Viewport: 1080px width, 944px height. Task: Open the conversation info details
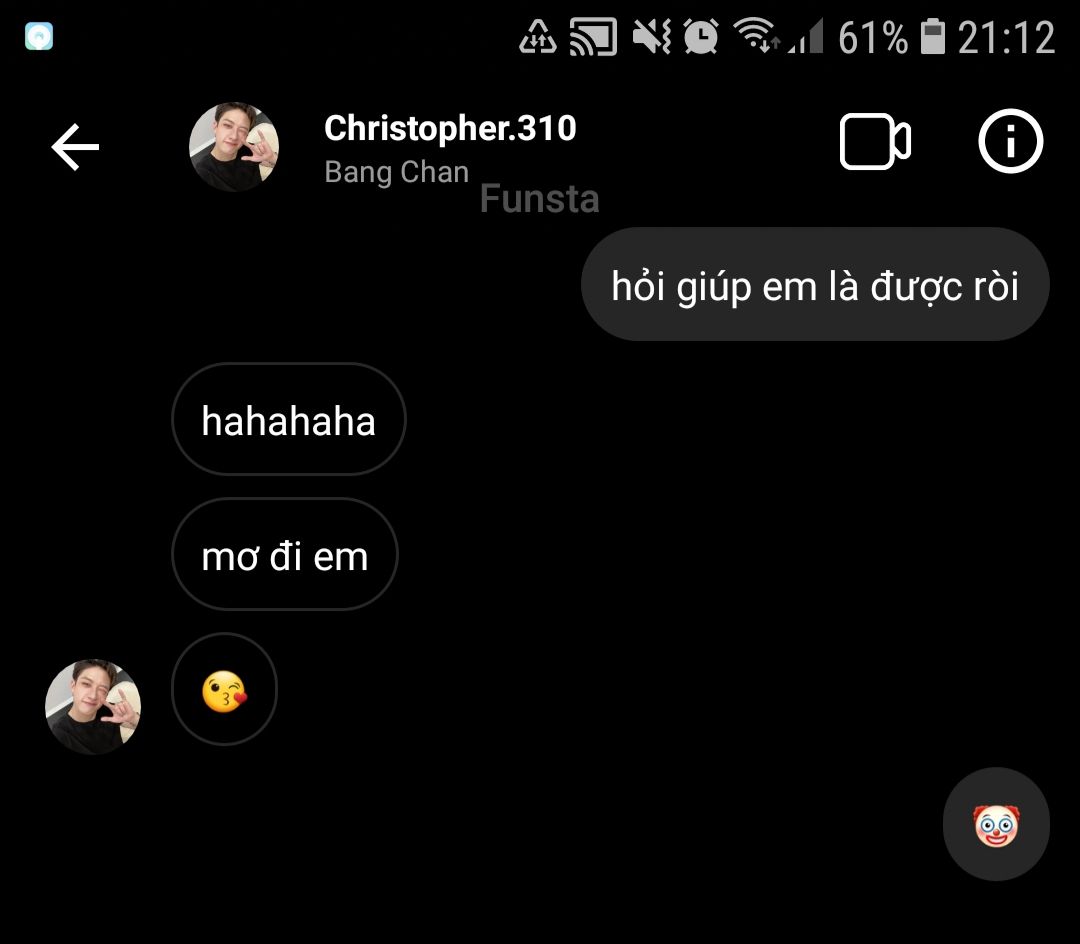click(1010, 143)
